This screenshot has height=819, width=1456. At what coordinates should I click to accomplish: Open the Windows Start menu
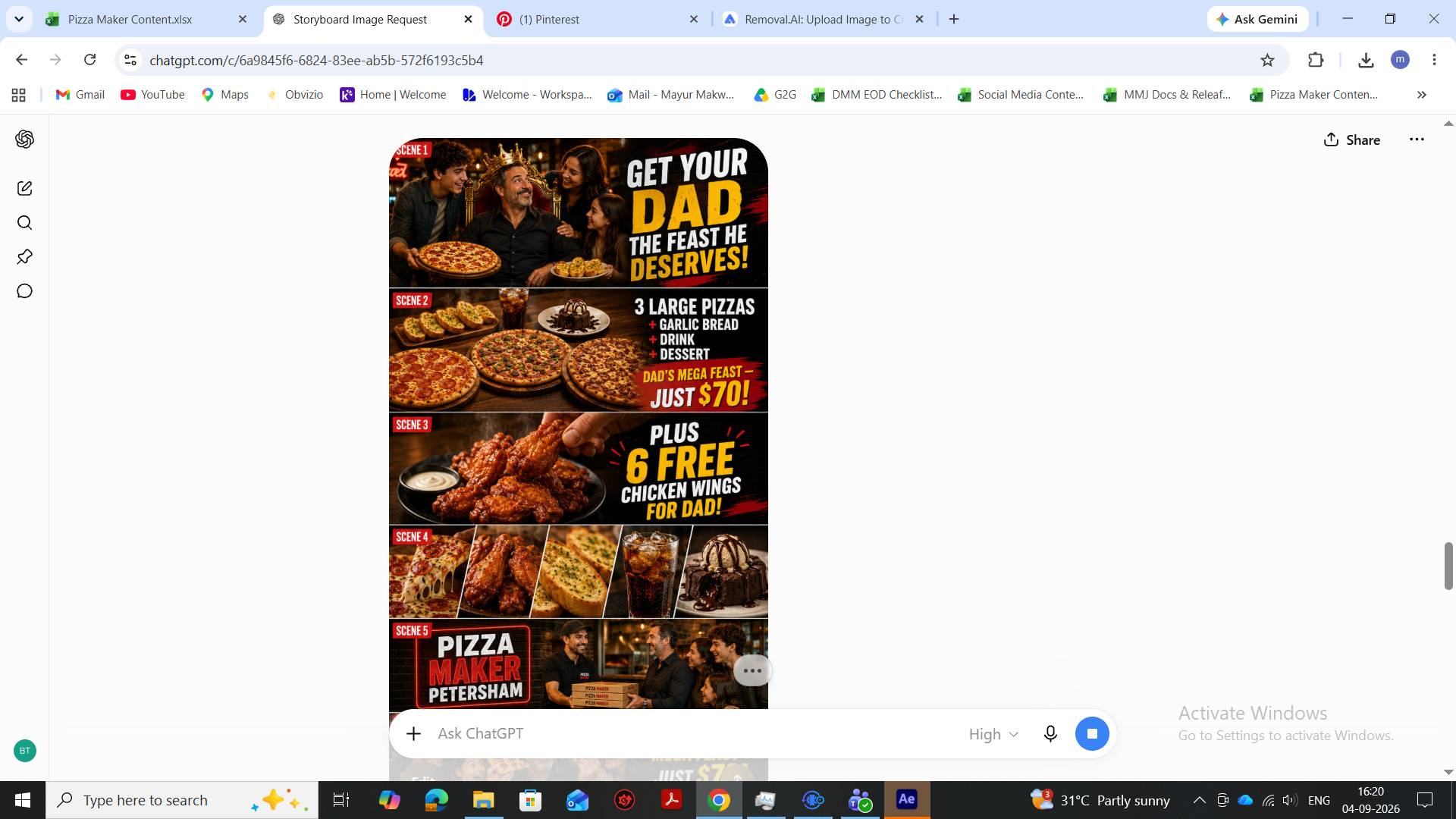point(23,800)
